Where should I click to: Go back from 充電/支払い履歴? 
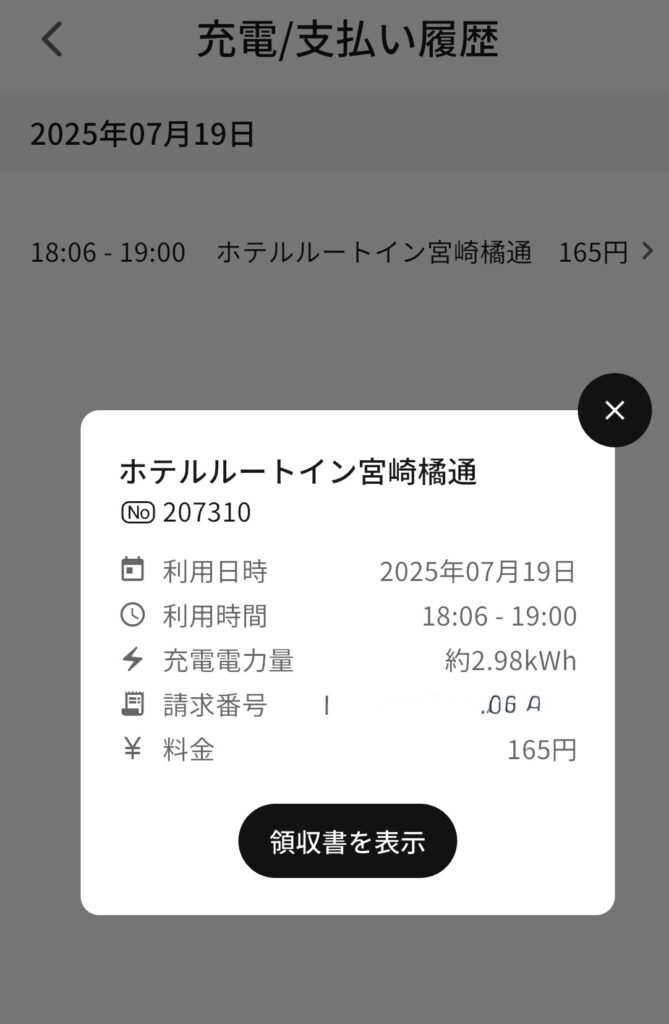click(52, 40)
